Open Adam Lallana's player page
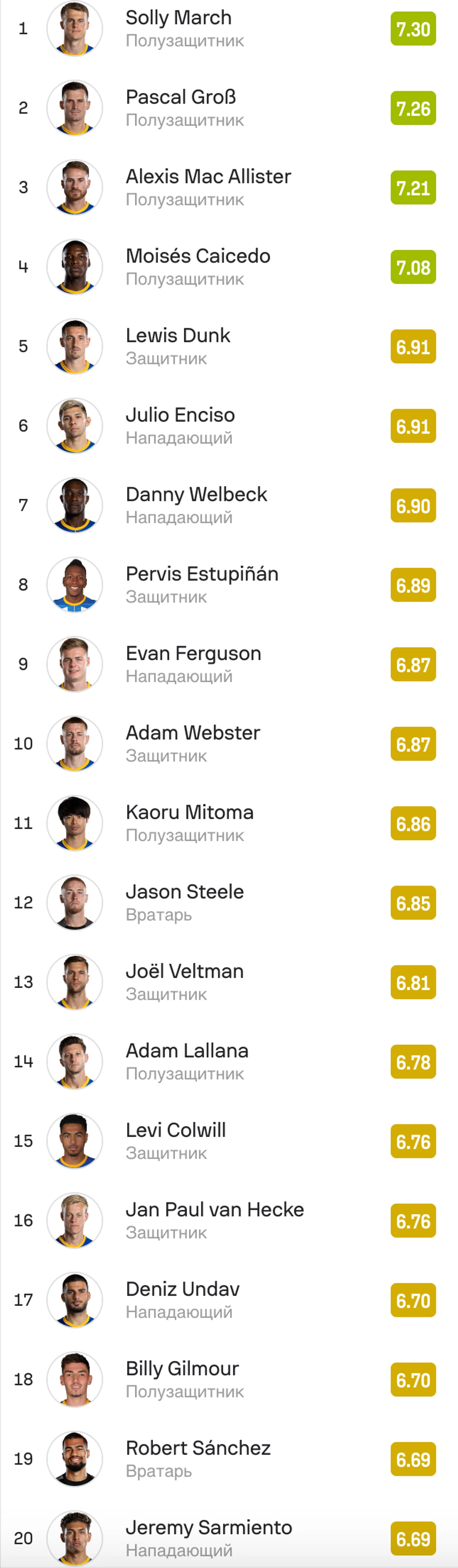This screenshot has width=458, height=1568. 186,1051
